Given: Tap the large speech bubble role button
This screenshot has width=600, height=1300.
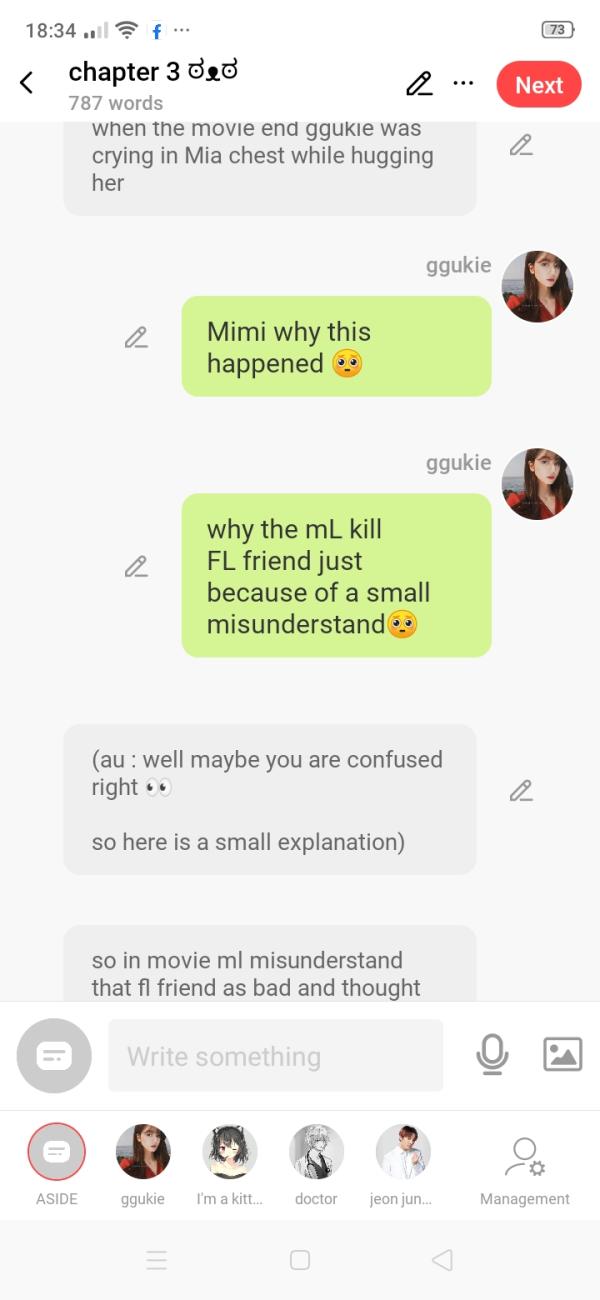Looking at the screenshot, I should [x=54, y=1056].
